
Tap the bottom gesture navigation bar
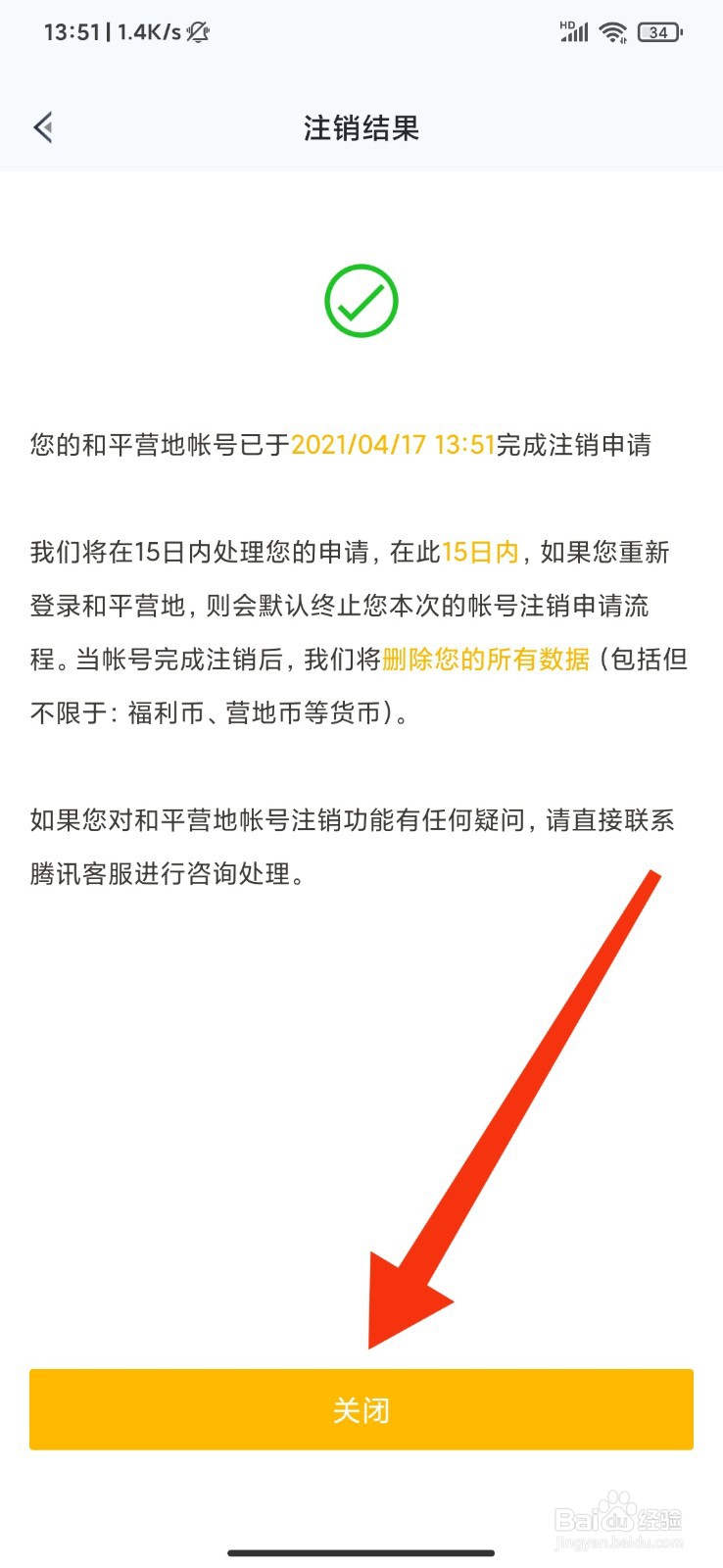pyautogui.click(x=361, y=1552)
